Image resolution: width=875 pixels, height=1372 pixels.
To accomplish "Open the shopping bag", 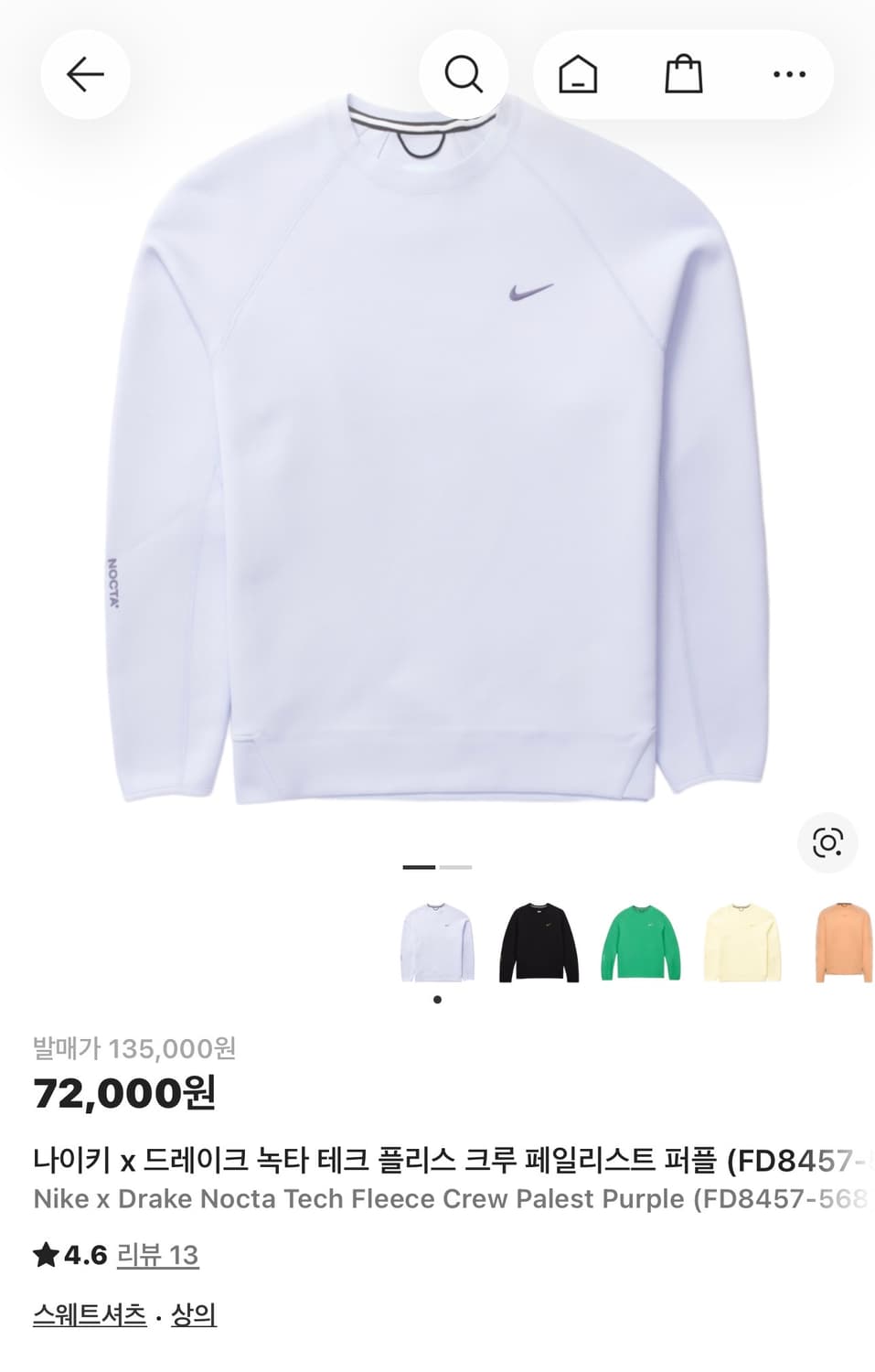I will coord(683,74).
